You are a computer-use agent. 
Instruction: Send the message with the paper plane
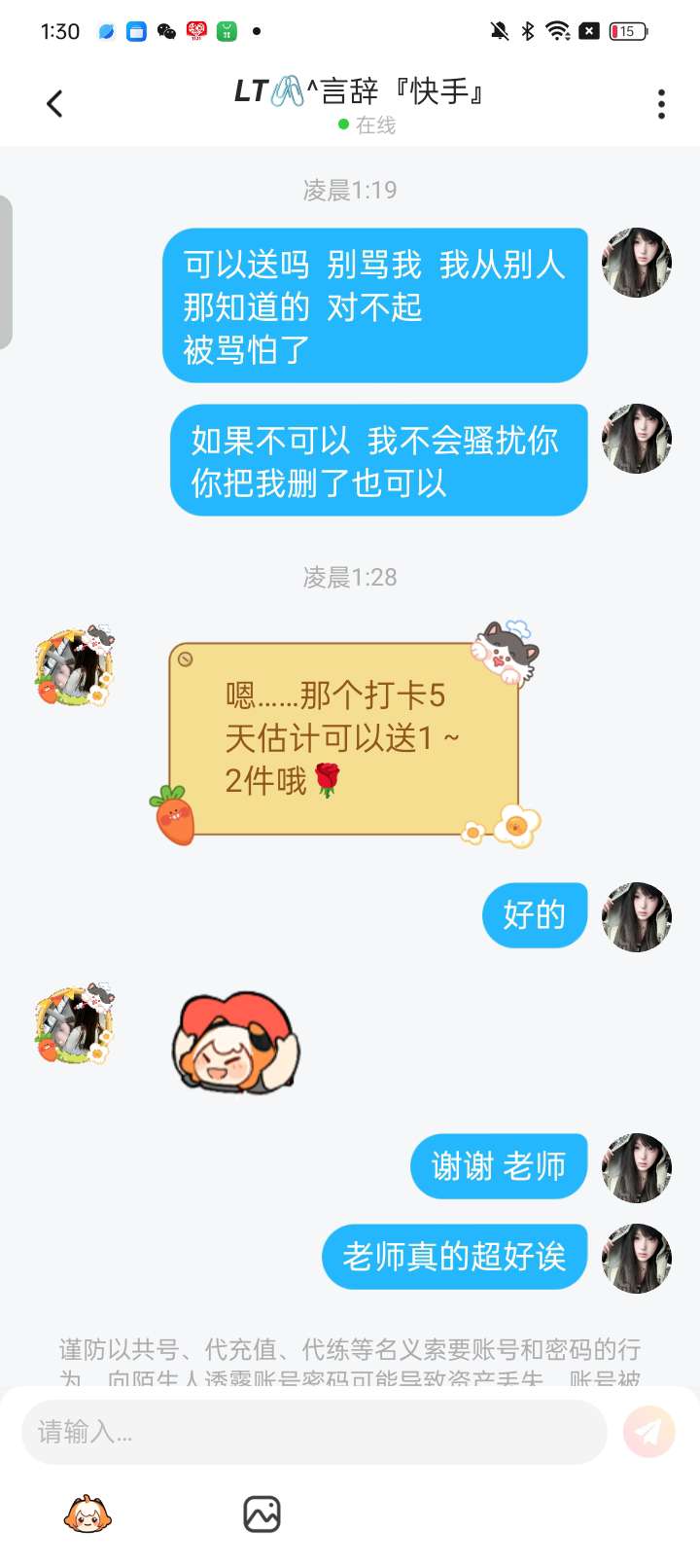pos(648,1432)
